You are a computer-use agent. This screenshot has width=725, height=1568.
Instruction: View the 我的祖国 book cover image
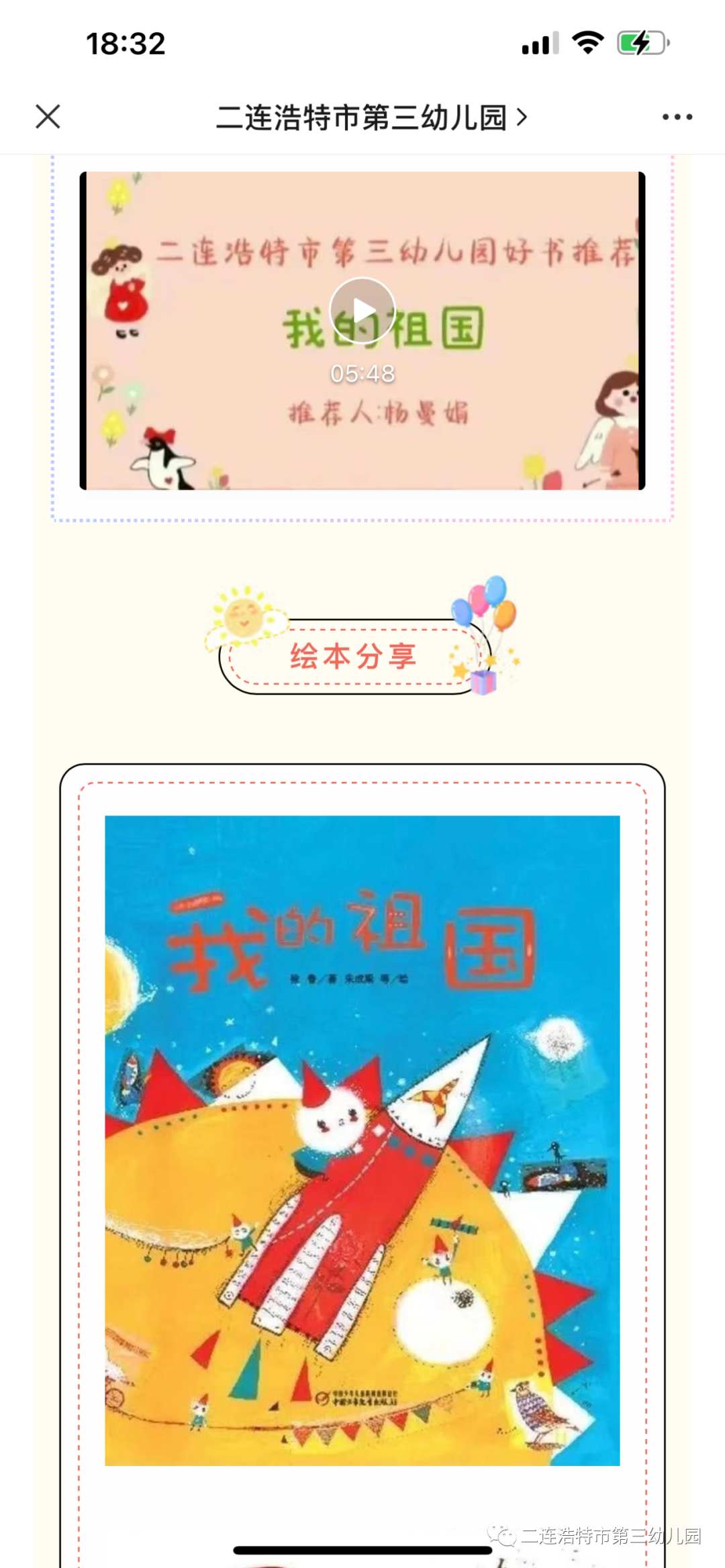pos(362,1140)
